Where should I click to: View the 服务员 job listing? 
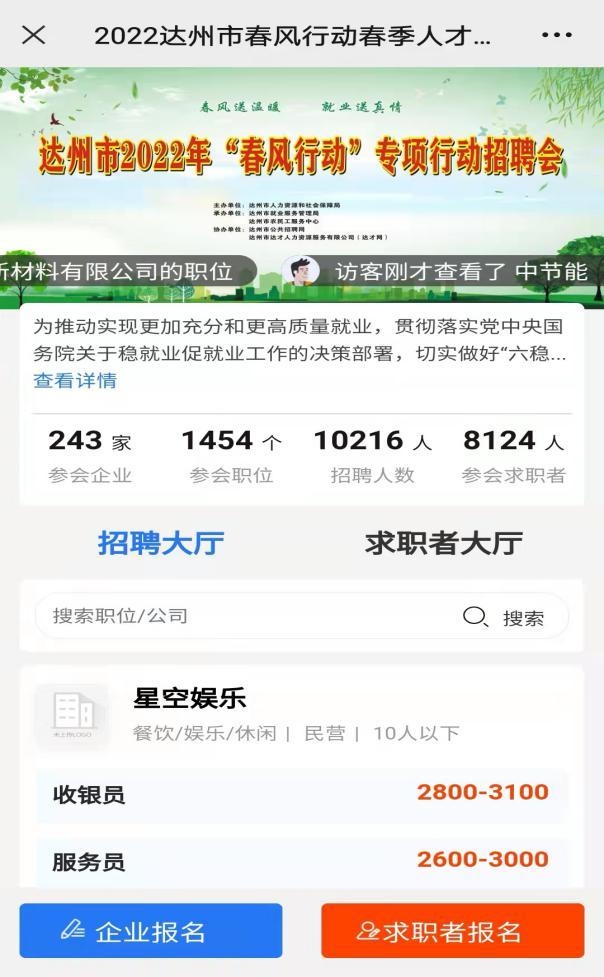tap(300, 861)
